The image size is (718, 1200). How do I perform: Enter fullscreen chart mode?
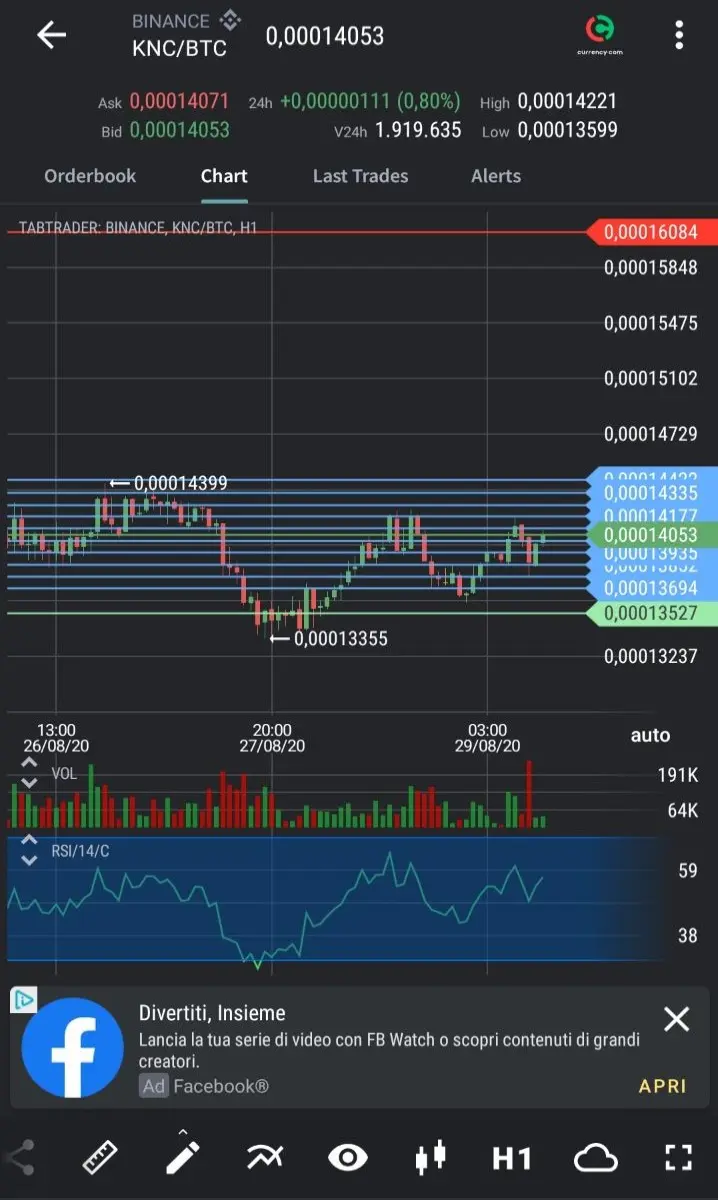point(679,1158)
